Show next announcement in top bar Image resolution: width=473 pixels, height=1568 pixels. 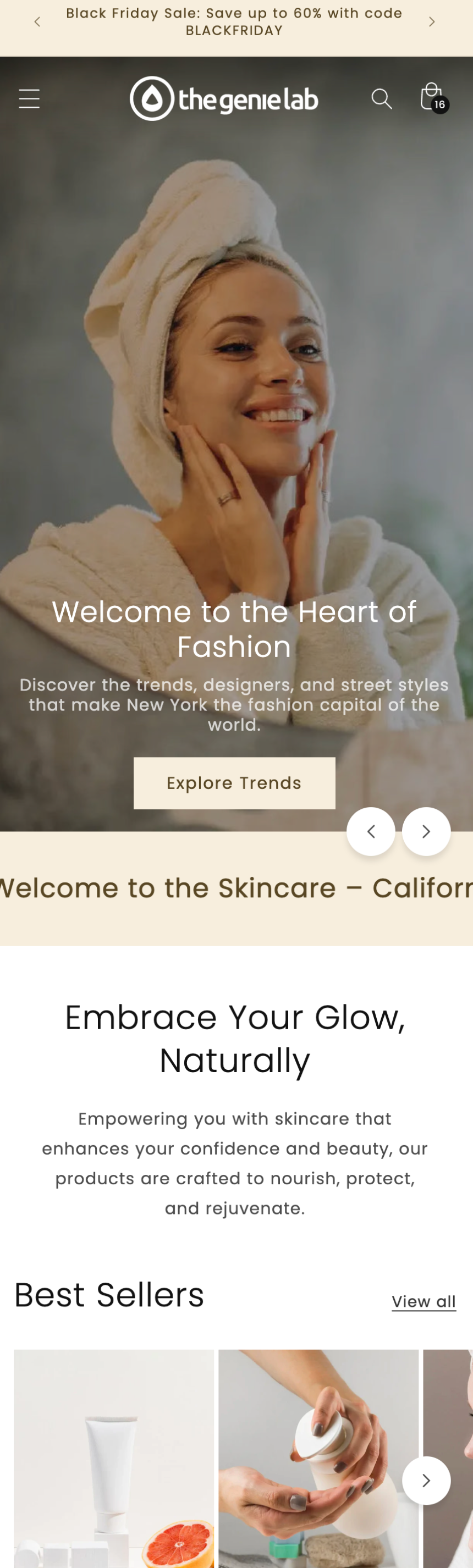[x=432, y=22]
